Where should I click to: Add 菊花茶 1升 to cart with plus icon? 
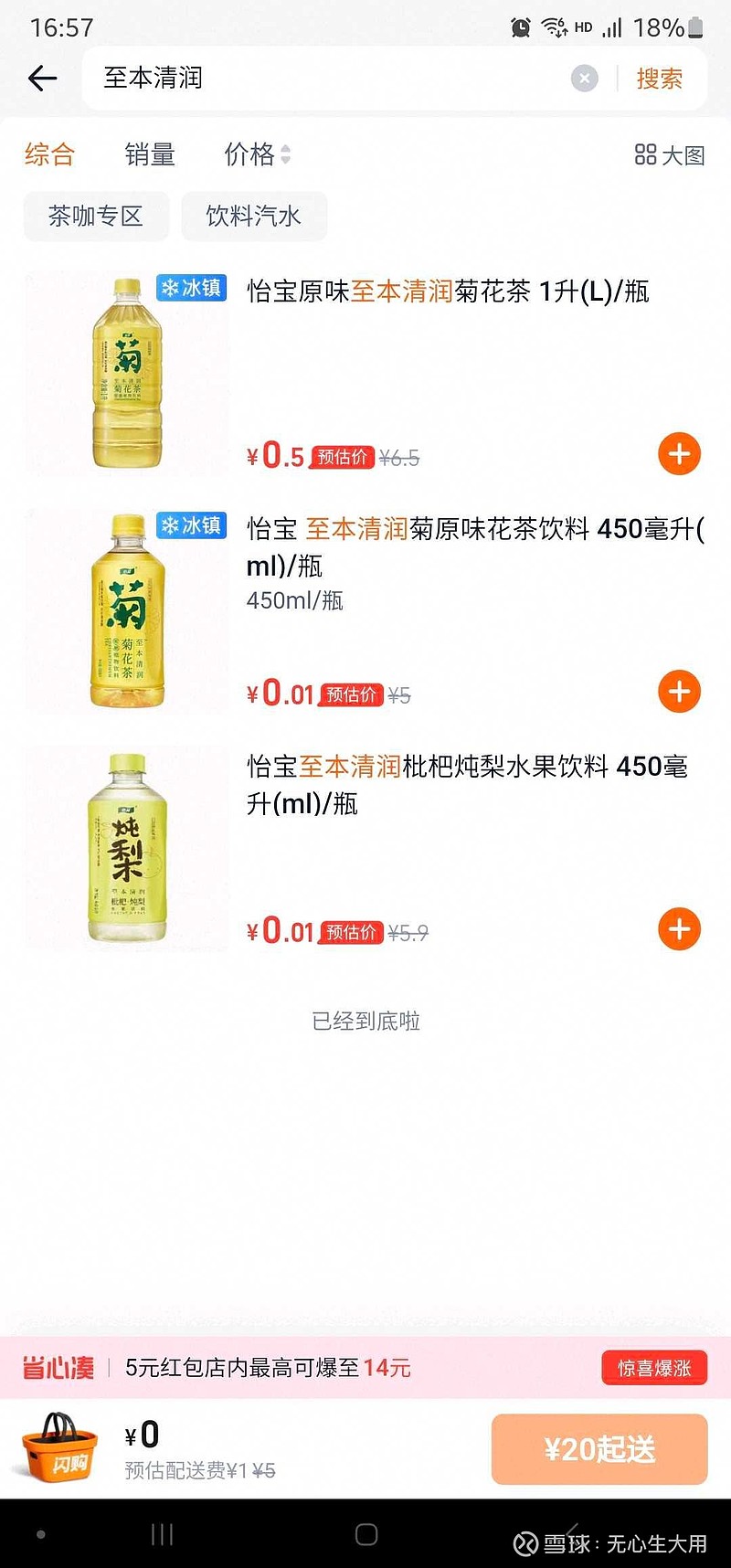pyautogui.click(x=678, y=453)
